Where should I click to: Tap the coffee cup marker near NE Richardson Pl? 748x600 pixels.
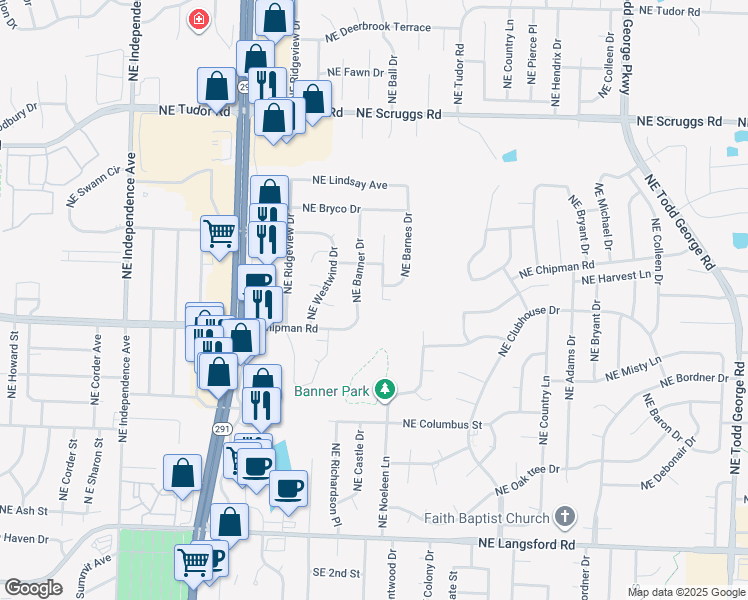point(289,489)
